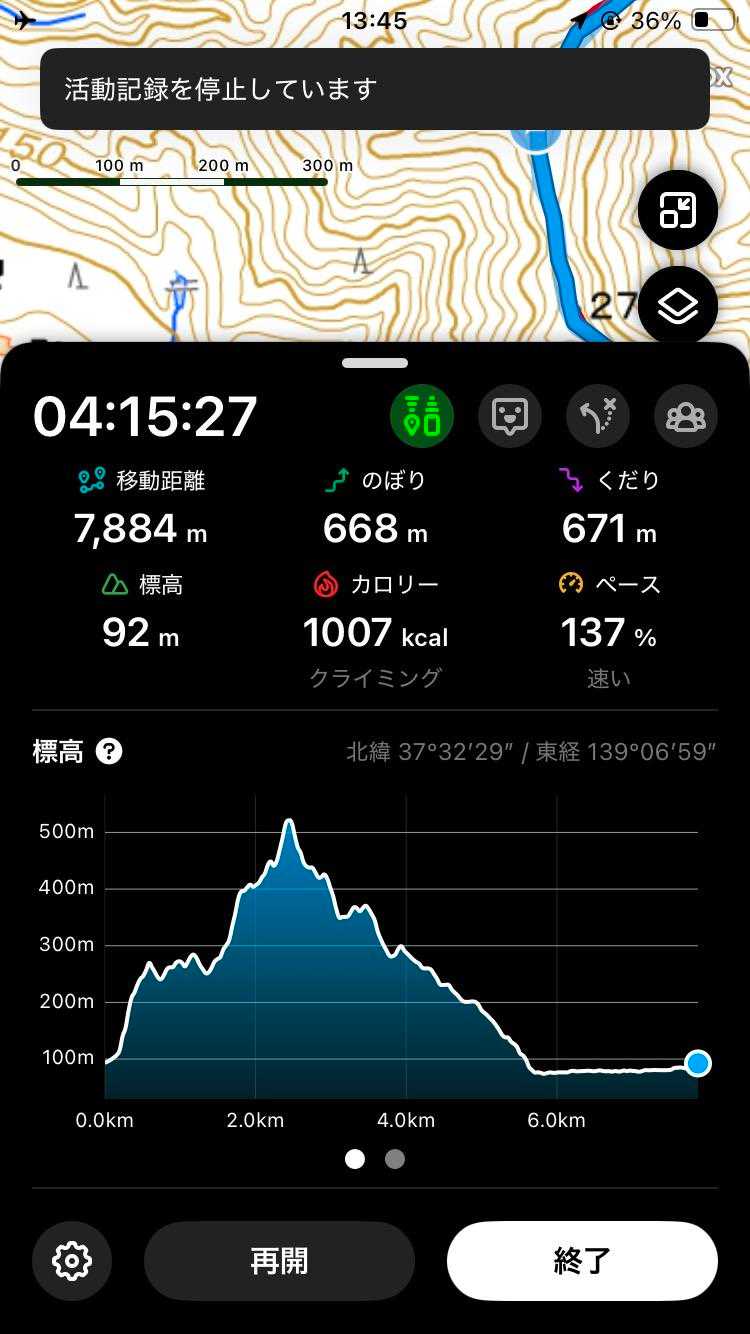Tap 終了 to finish the activity
Image resolution: width=750 pixels, height=1334 pixels.
click(x=582, y=1261)
